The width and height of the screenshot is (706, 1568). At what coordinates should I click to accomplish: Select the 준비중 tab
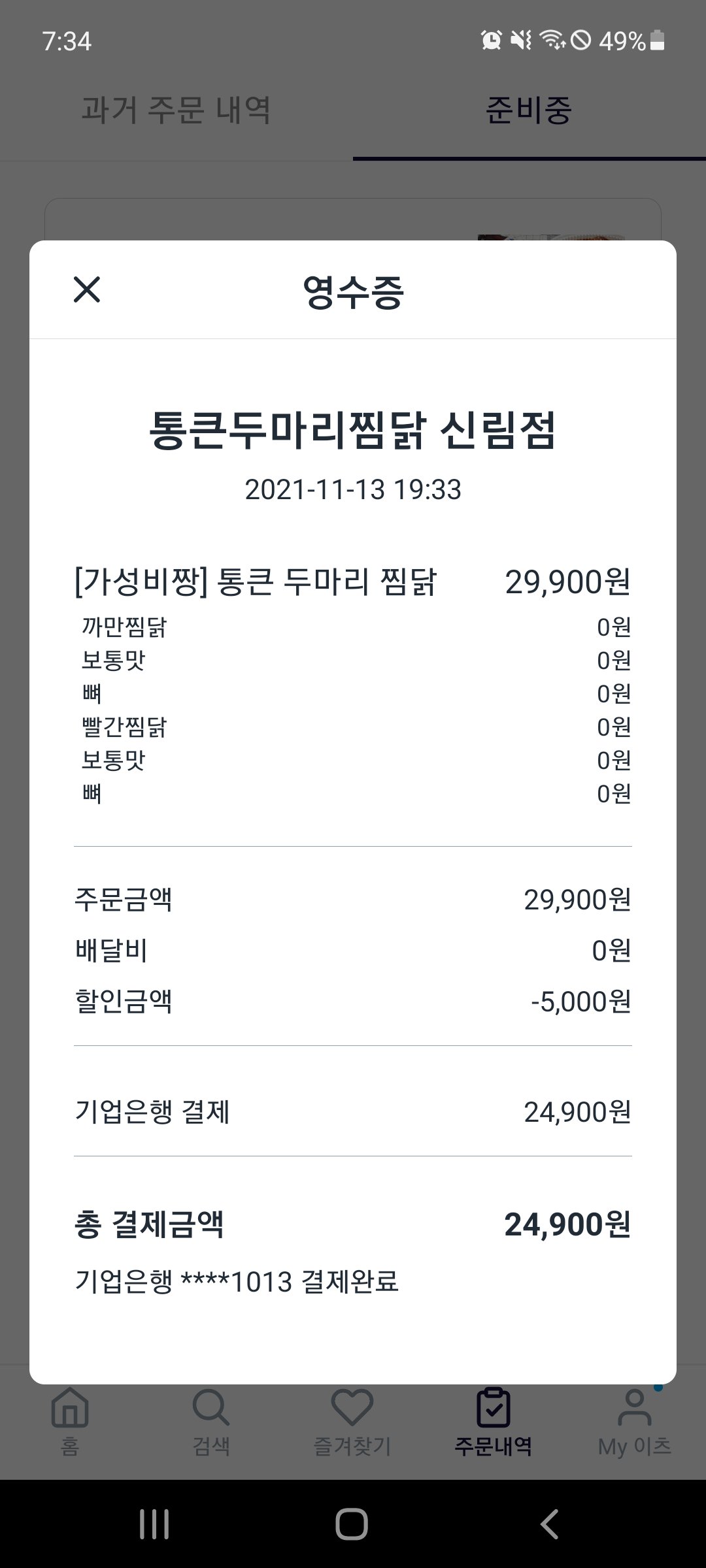529,109
